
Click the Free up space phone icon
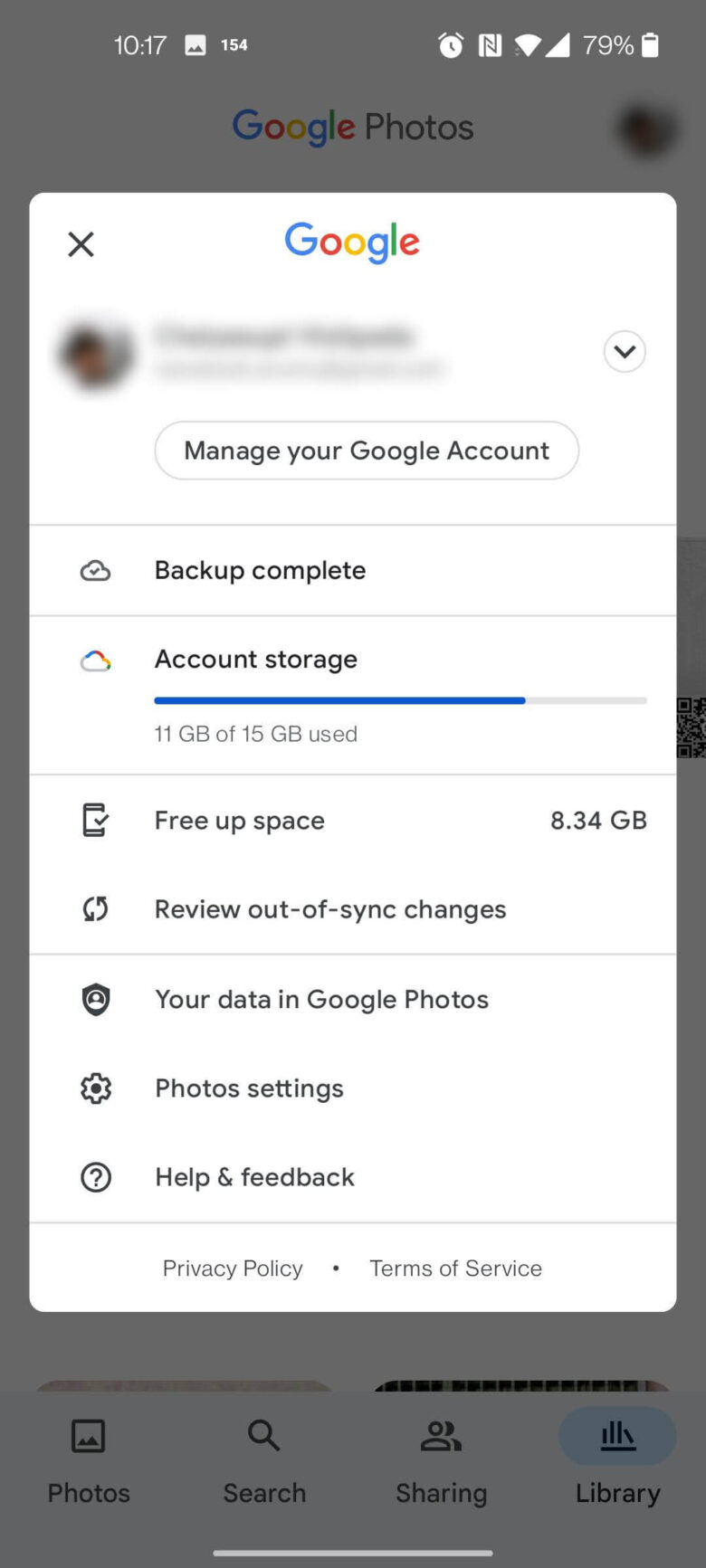pyautogui.click(x=95, y=820)
